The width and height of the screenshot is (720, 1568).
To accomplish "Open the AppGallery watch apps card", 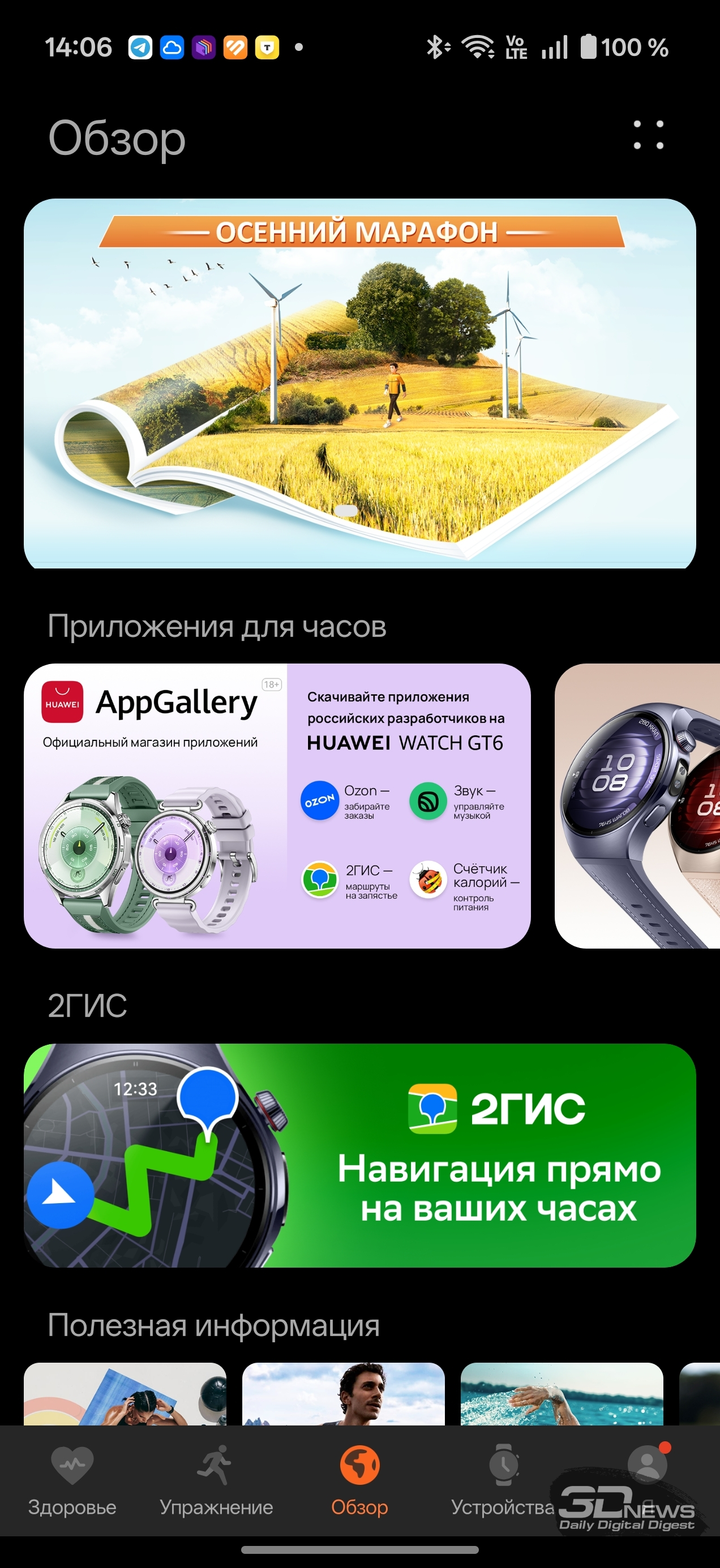I will 277,805.
